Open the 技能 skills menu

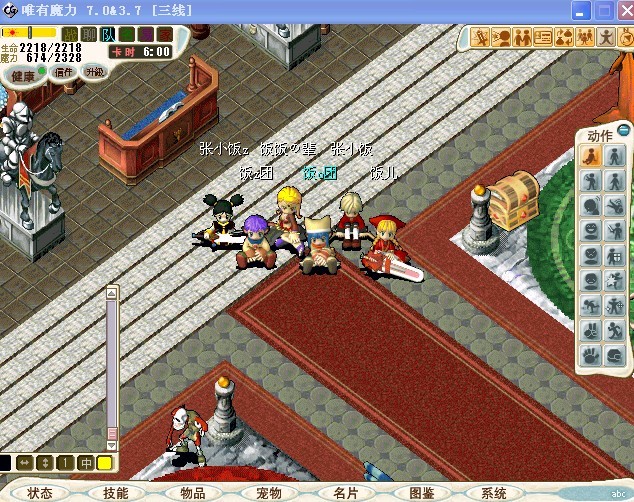click(x=115, y=493)
